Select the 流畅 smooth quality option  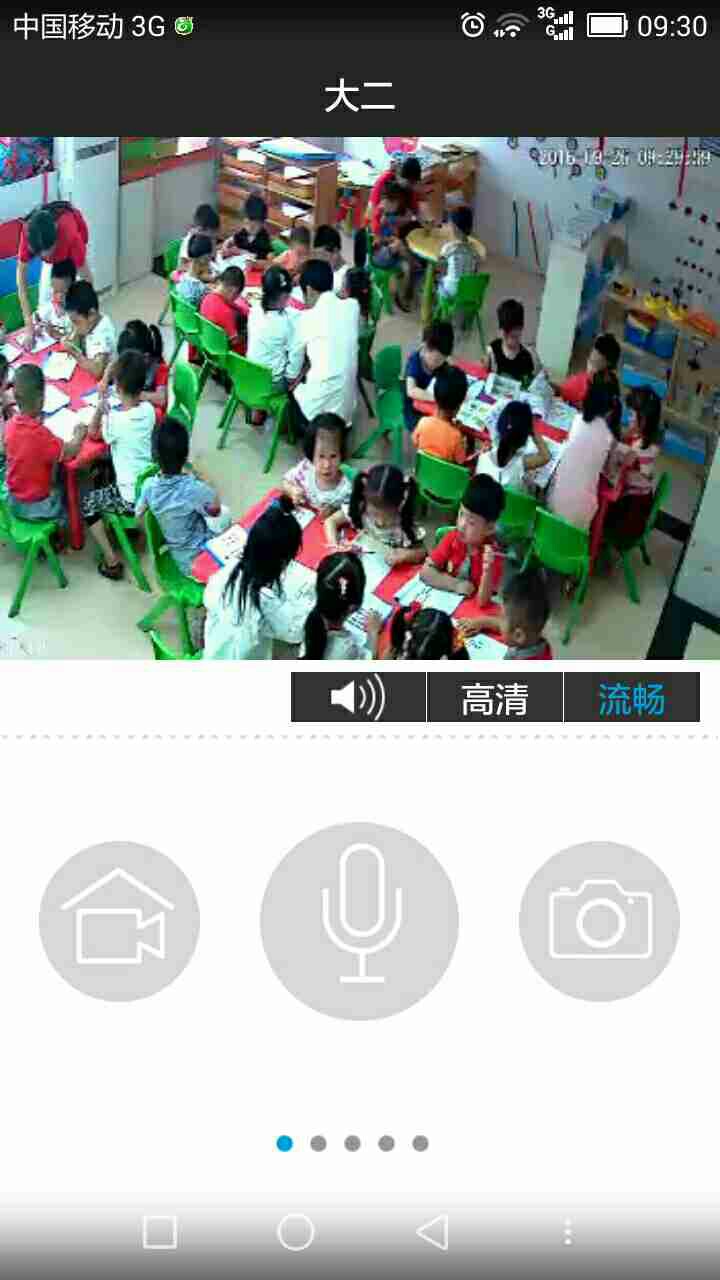tap(632, 697)
